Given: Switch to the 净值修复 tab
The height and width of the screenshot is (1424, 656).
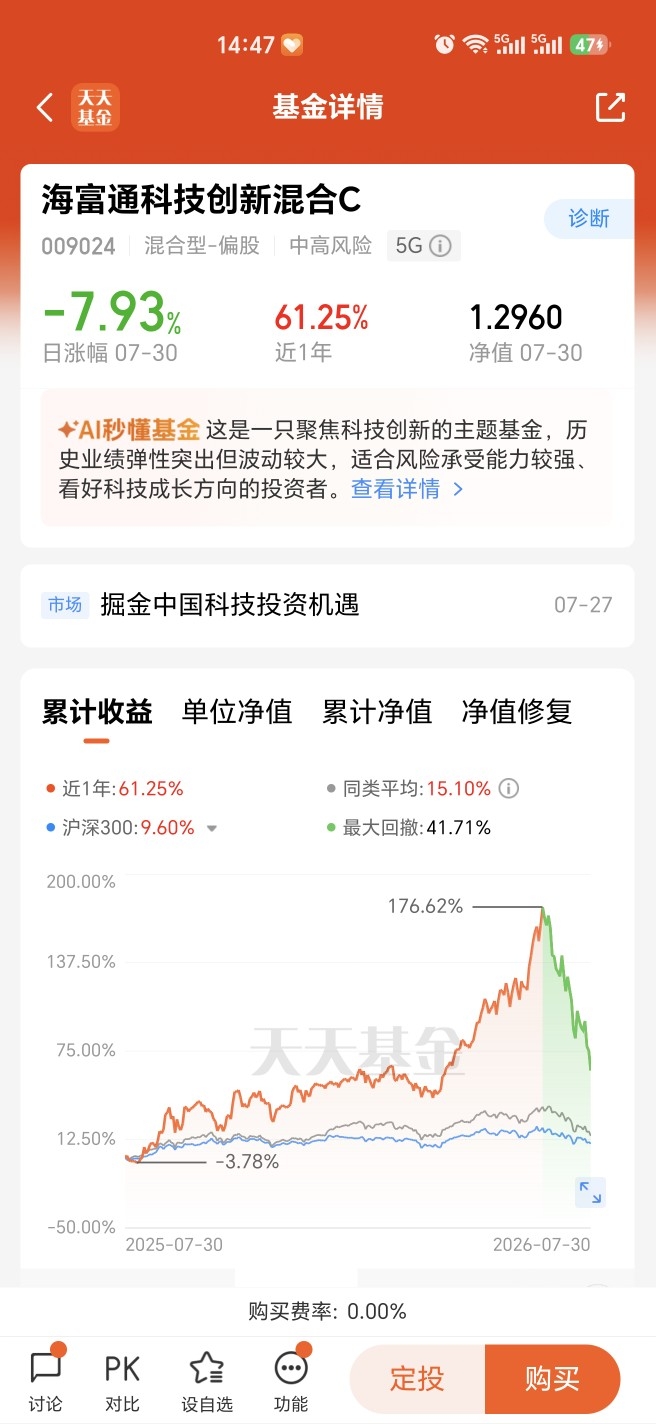Looking at the screenshot, I should [x=517, y=712].
